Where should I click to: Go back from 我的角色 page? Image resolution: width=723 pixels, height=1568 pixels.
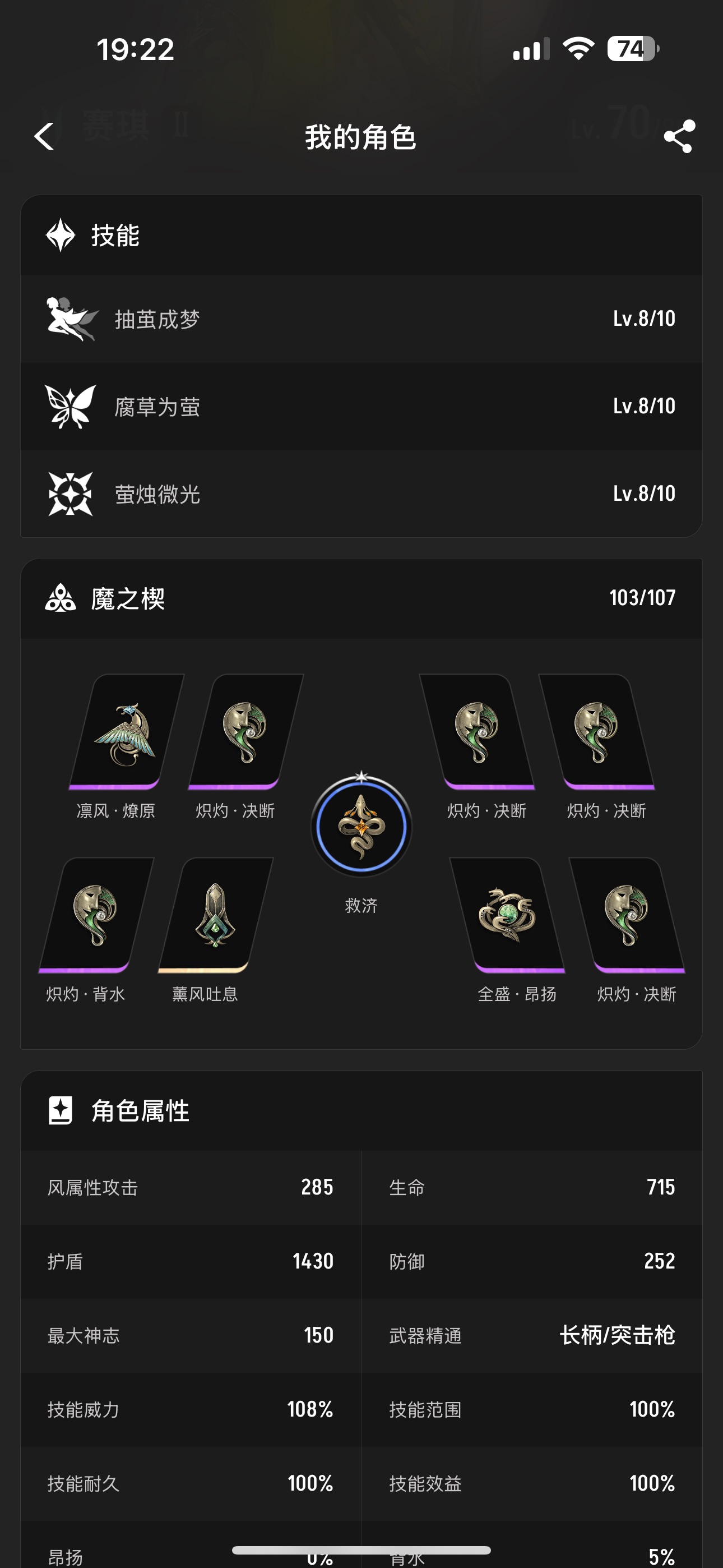tap(44, 136)
